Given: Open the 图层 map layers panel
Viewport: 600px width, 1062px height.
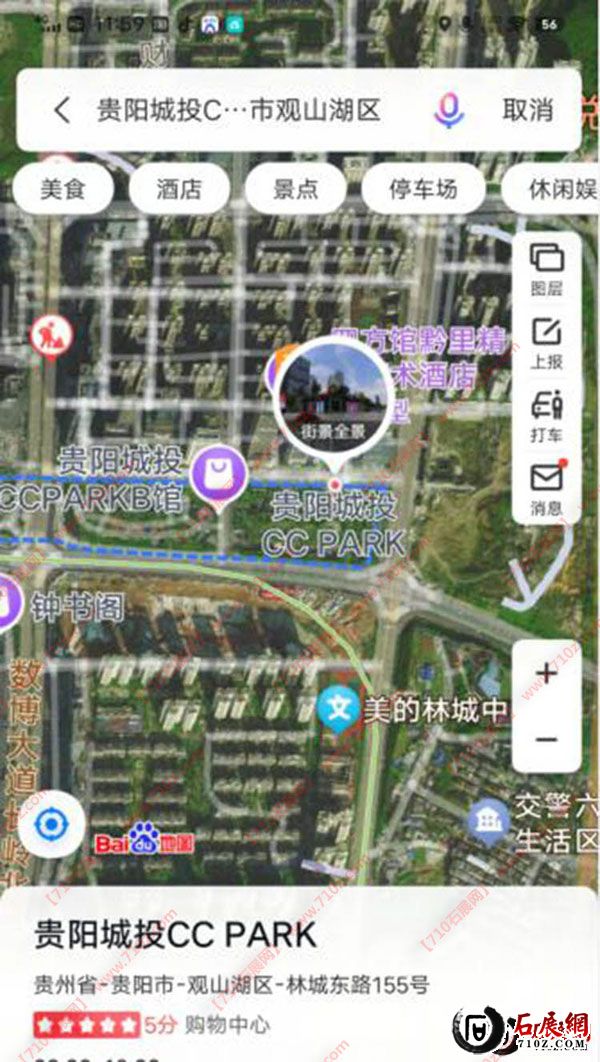Looking at the screenshot, I should point(546,270).
